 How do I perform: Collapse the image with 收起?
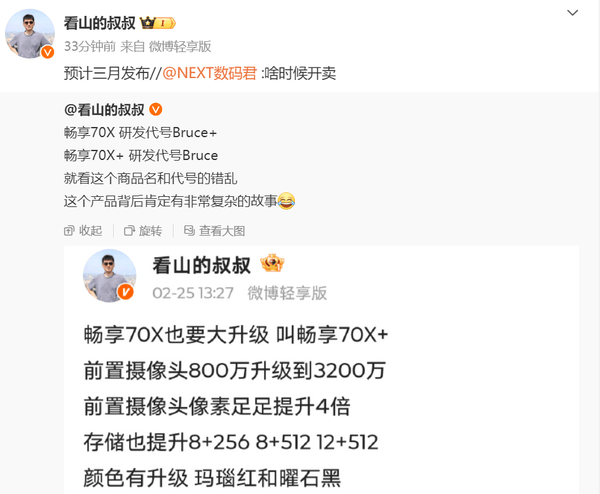83,230
